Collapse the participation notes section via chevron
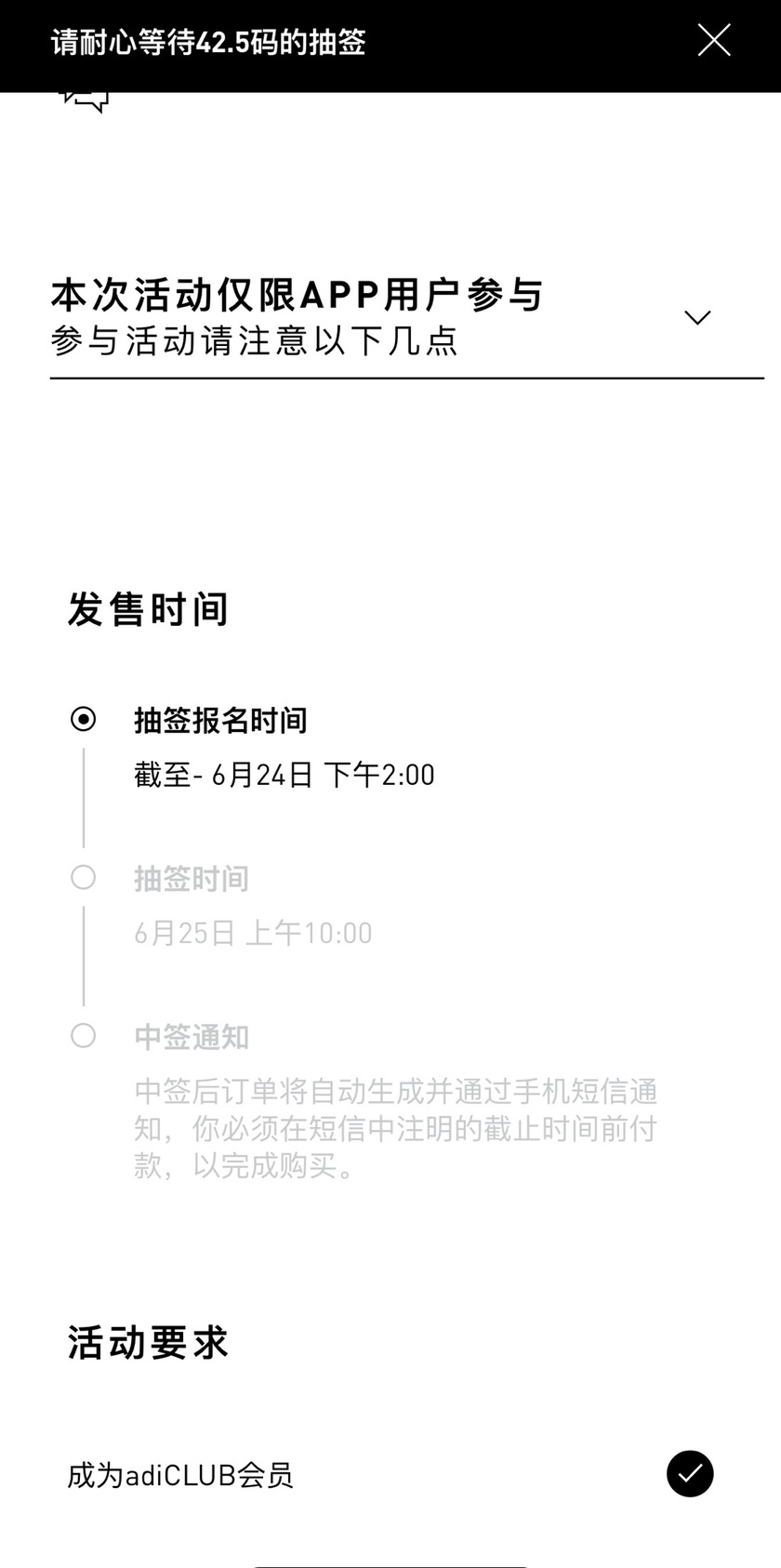This screenshot has width=781, height=1568. (x=697, y=317)
